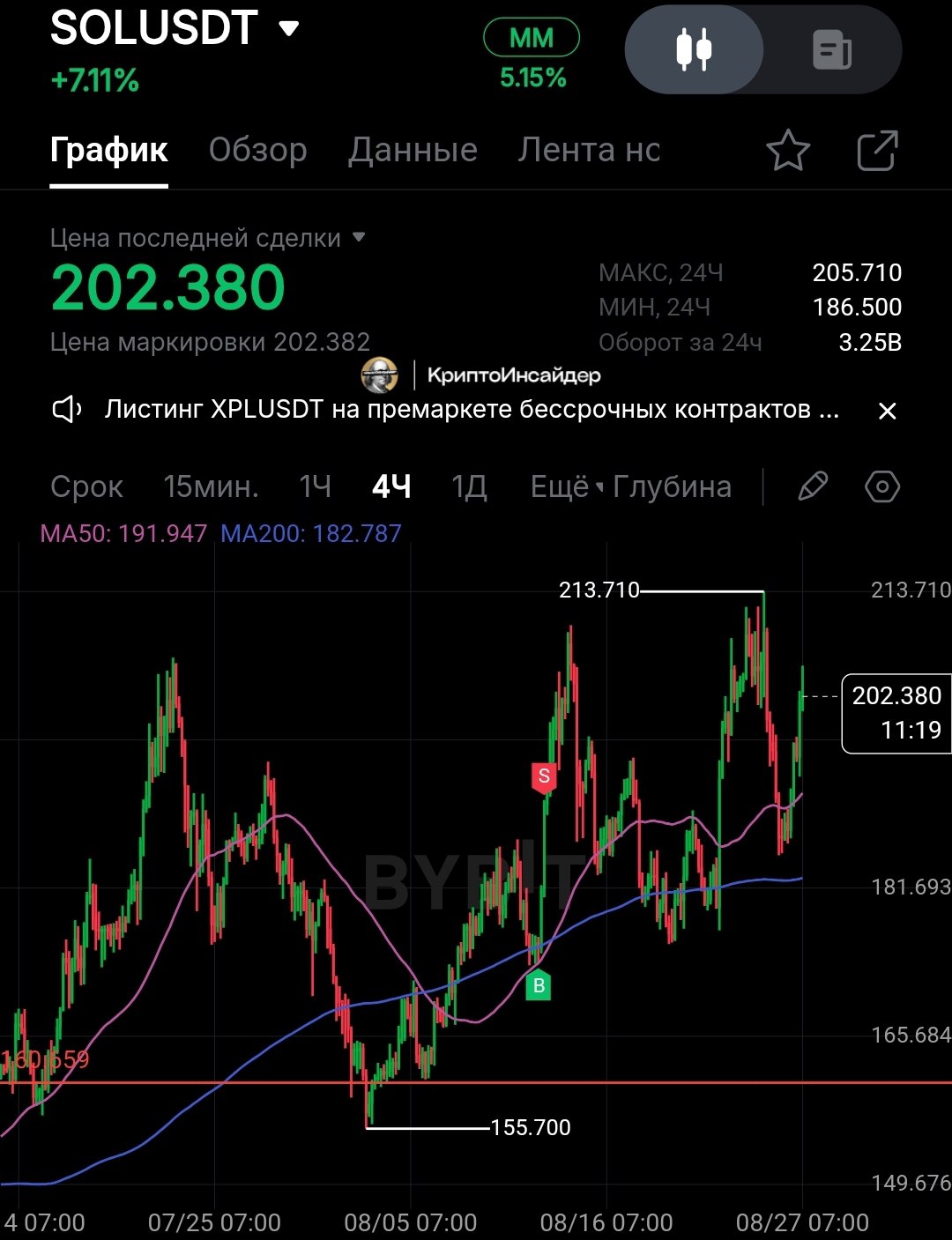Expand the Ещё timeframes dropdown
Screen dimensions: 952x1240
[566, 486]
